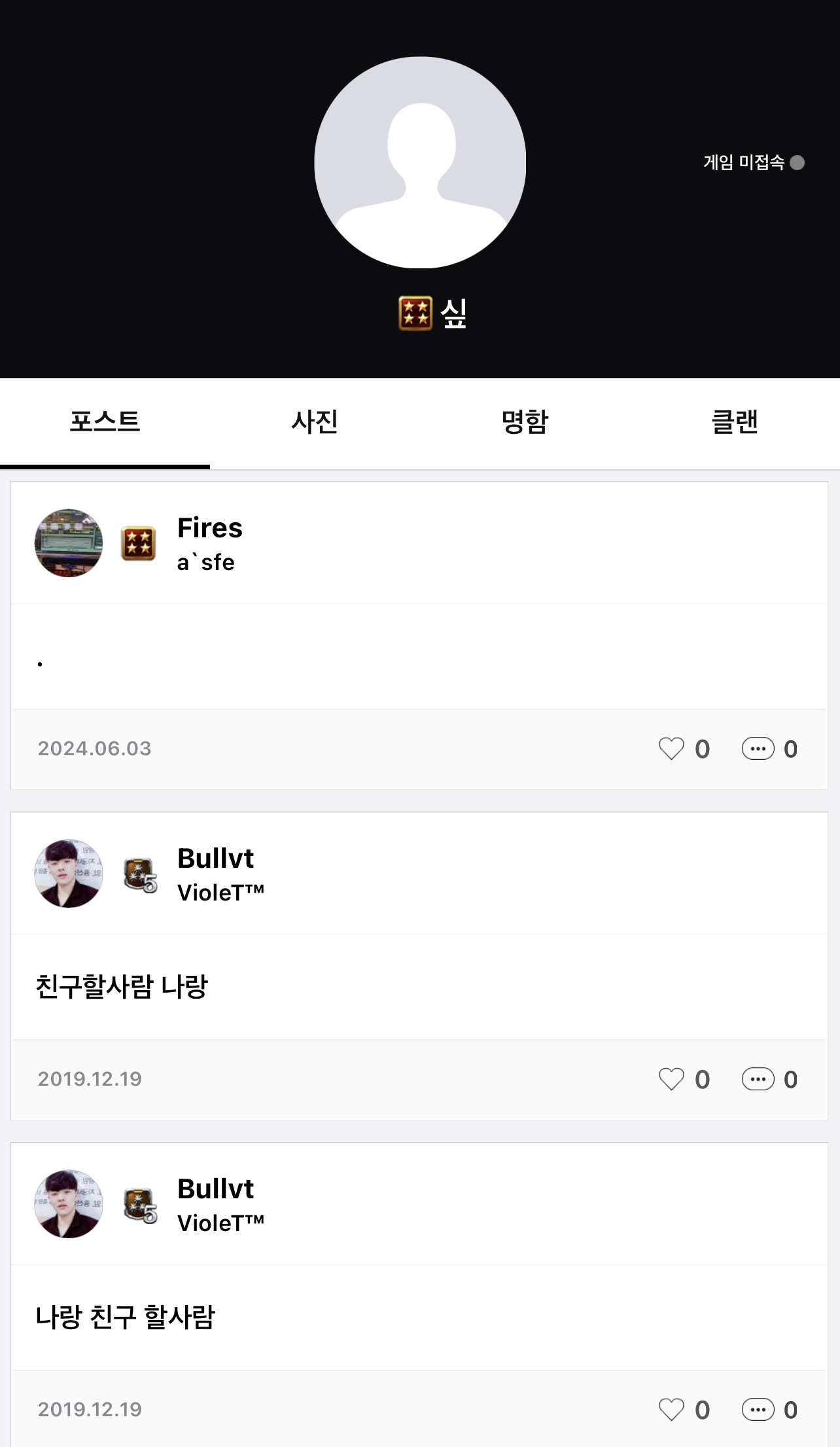Screen dimensions: 840x1447
Task: Like the Fires post from 2024.06.03
Action: pyautogui.click(x=671, y=749)
